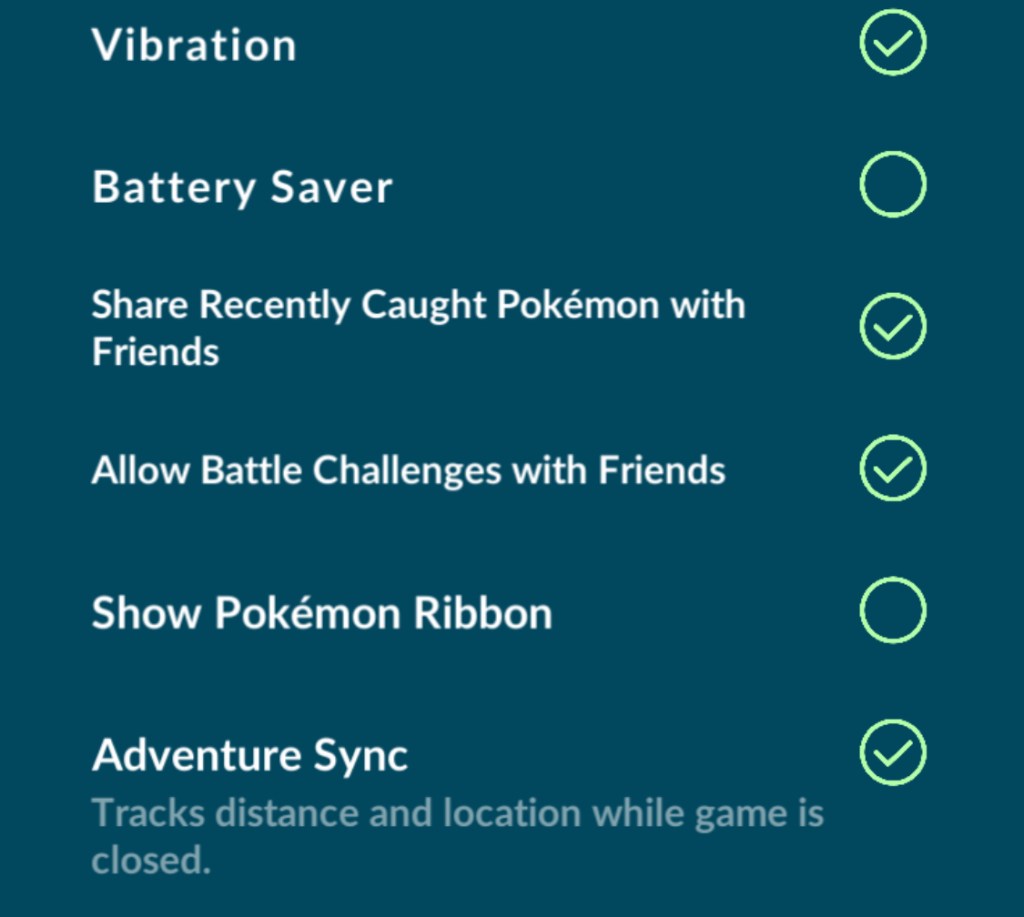Disable the Vibration setting
This screenshot has width=1024, height=917.
(x=892, y=43)
